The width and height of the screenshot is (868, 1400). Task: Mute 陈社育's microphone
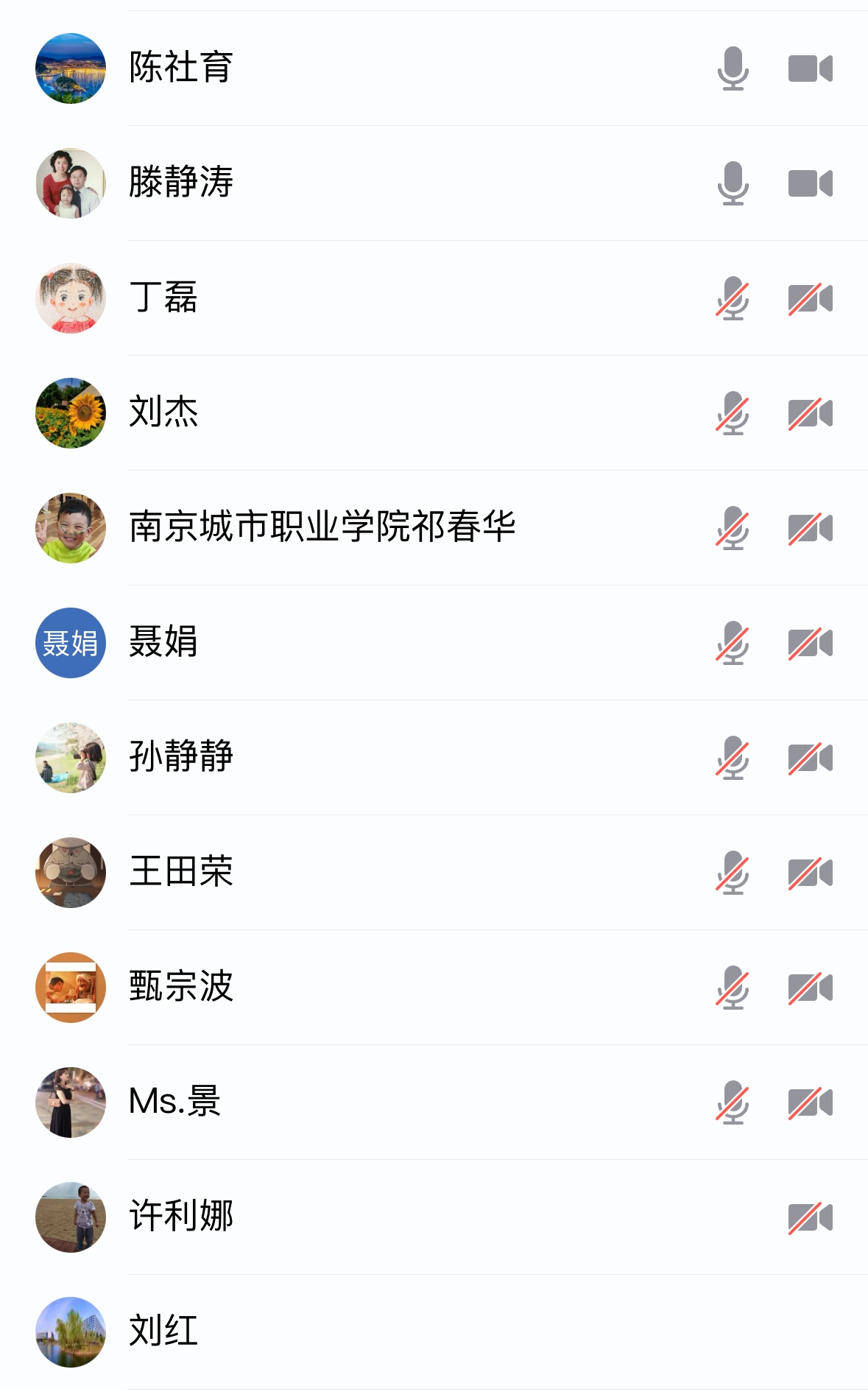tap(733, 68)
